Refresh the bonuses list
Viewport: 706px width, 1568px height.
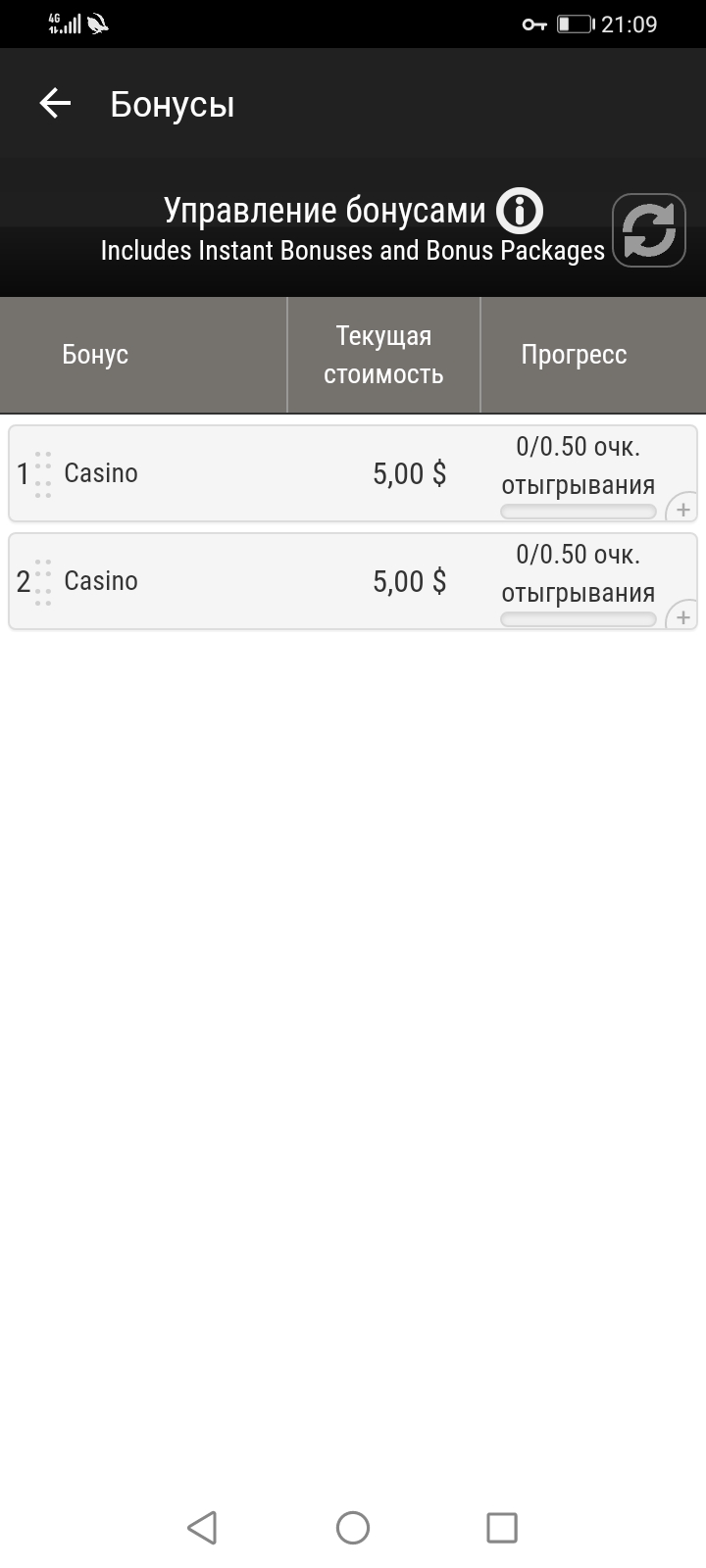pos(649,230)
